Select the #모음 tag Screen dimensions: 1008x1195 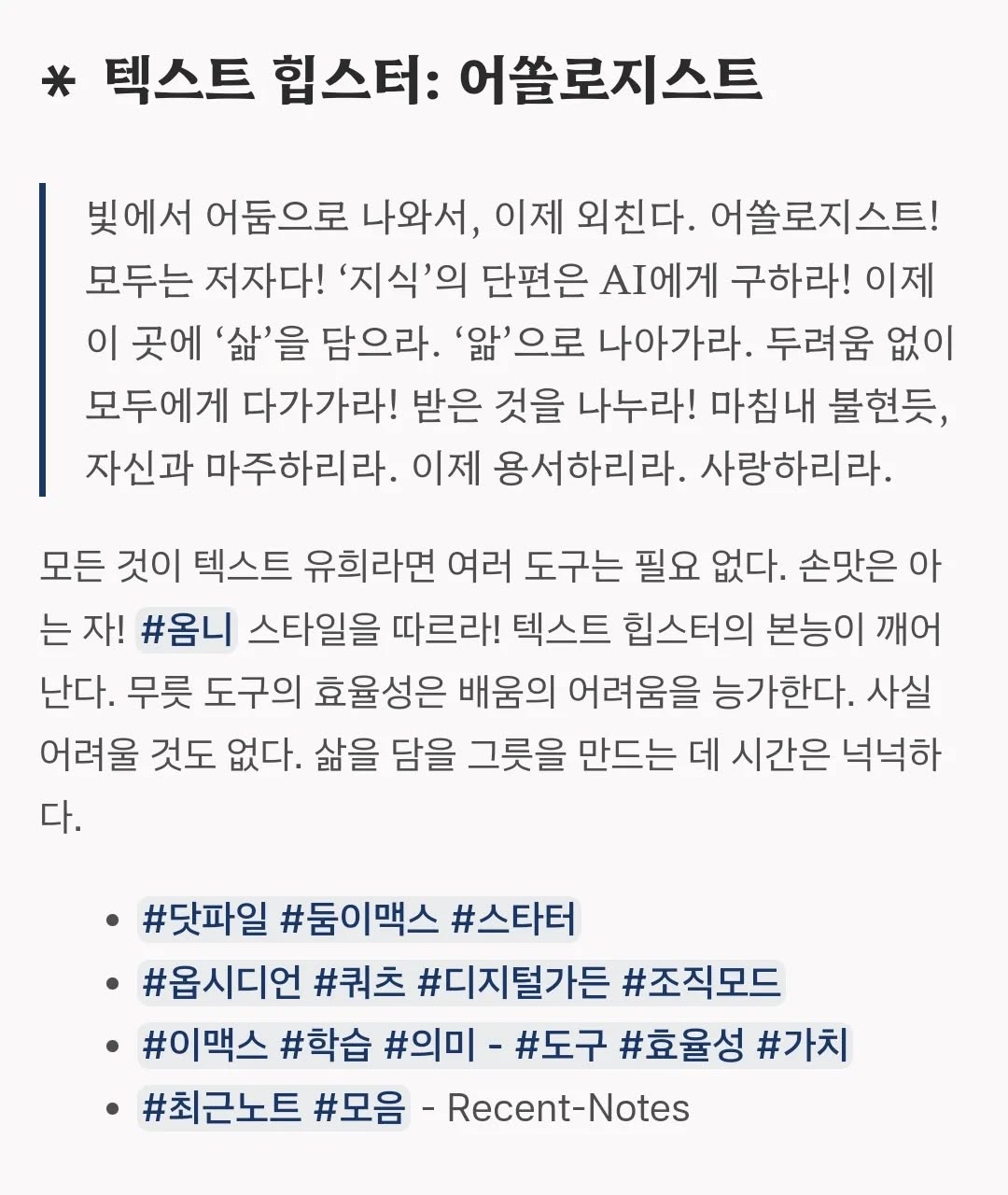pyautogui.click(x=360, y=1108)
